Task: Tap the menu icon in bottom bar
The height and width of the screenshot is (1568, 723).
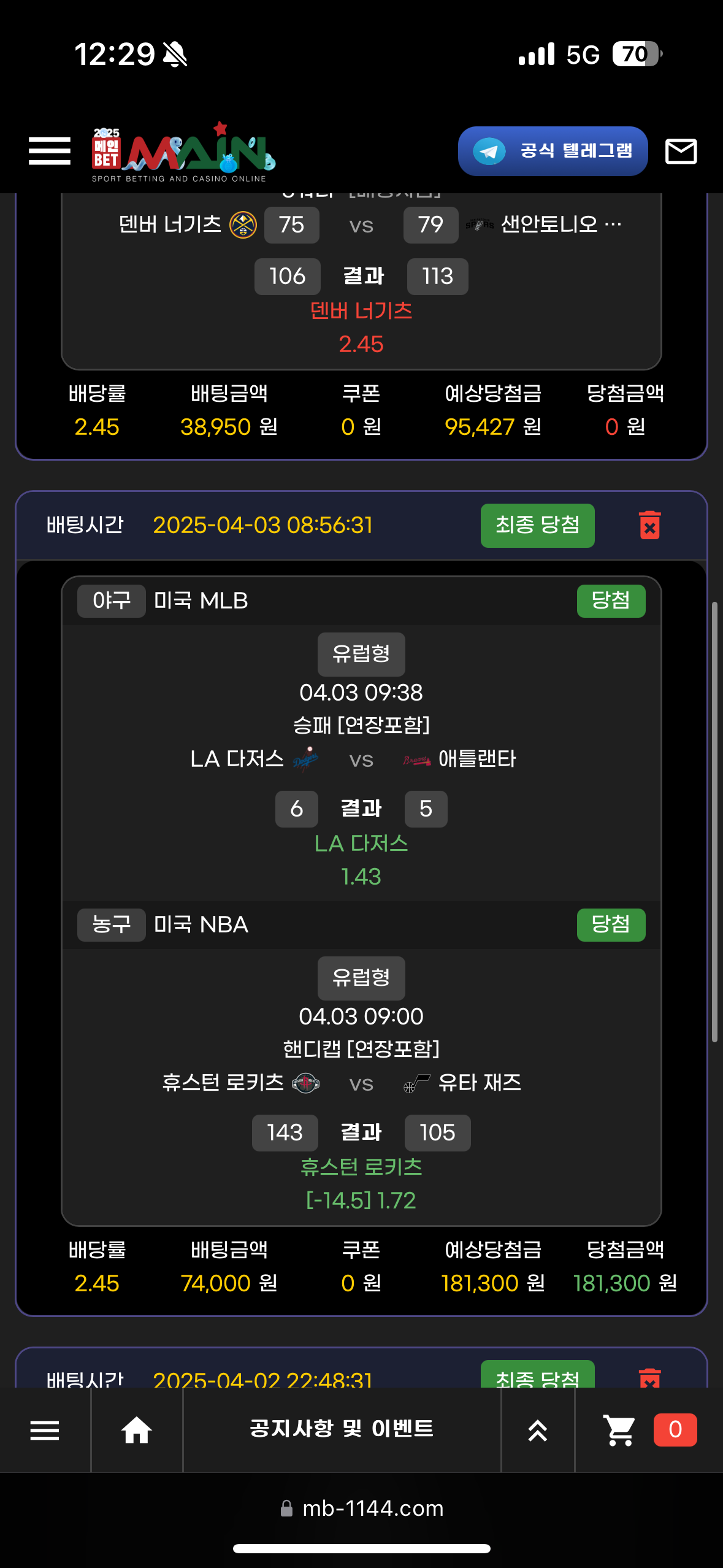Action: (x=45, y=1430)
